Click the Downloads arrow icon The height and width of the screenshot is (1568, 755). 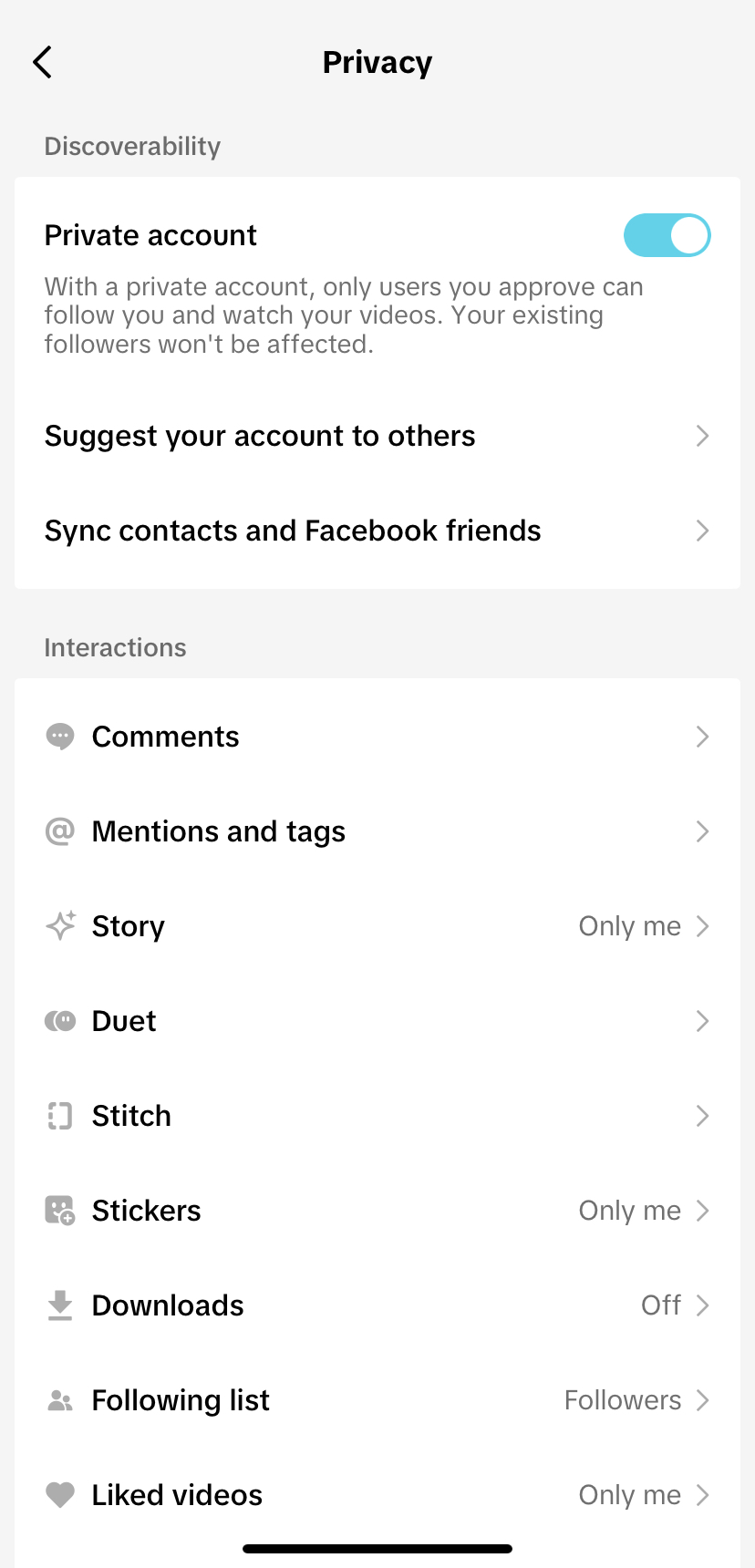(x=59, y=1305)
